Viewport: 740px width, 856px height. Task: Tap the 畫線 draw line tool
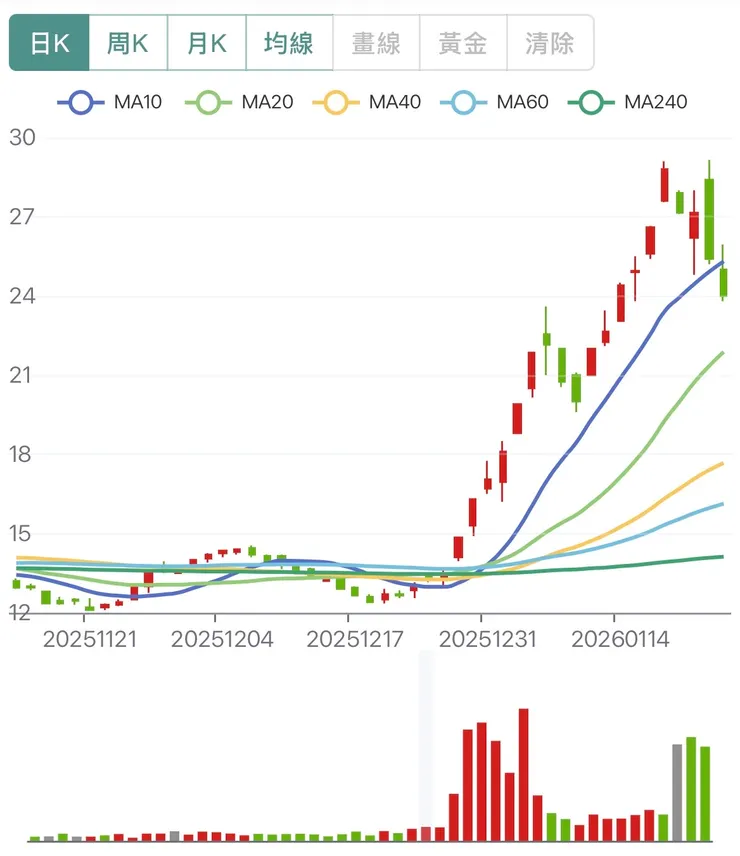pos(376,43)
